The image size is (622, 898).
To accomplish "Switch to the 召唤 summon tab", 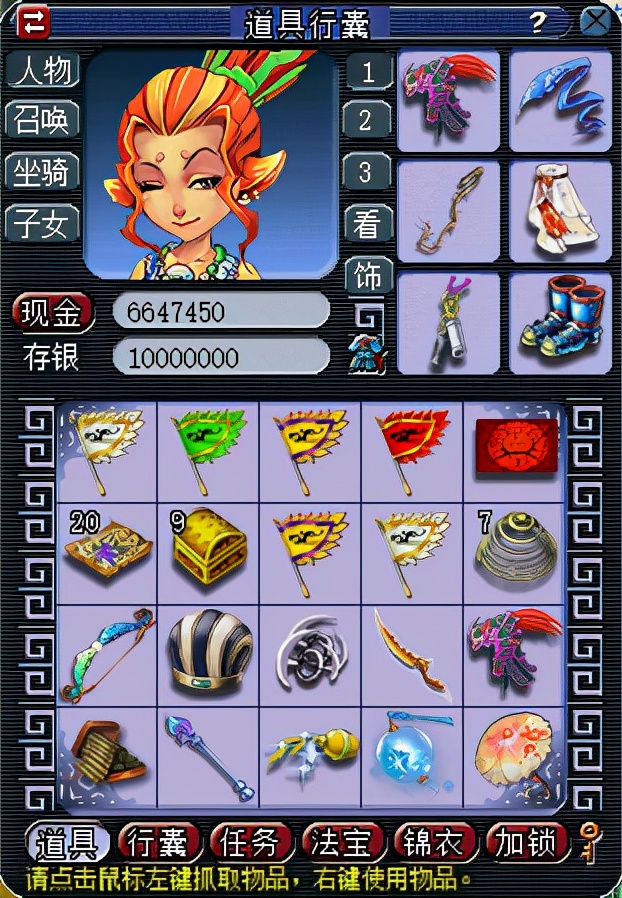I will (42, 122).
